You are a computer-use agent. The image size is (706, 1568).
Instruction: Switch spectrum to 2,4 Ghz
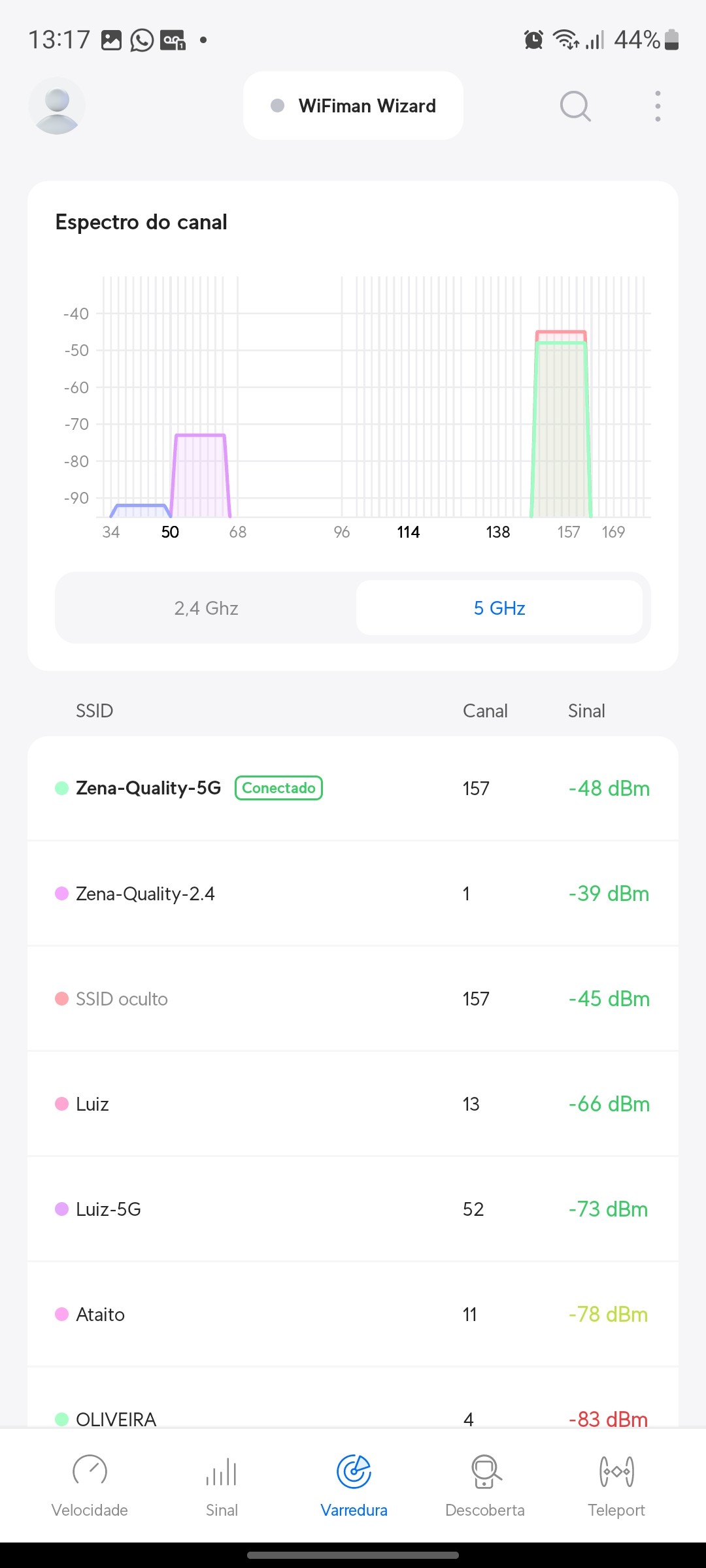pos(206,608)
